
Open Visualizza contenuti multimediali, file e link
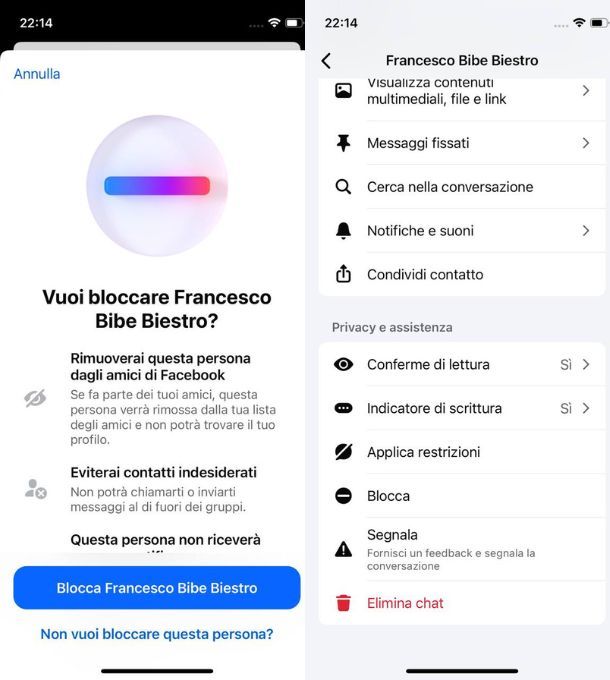[x=462, y=91]
